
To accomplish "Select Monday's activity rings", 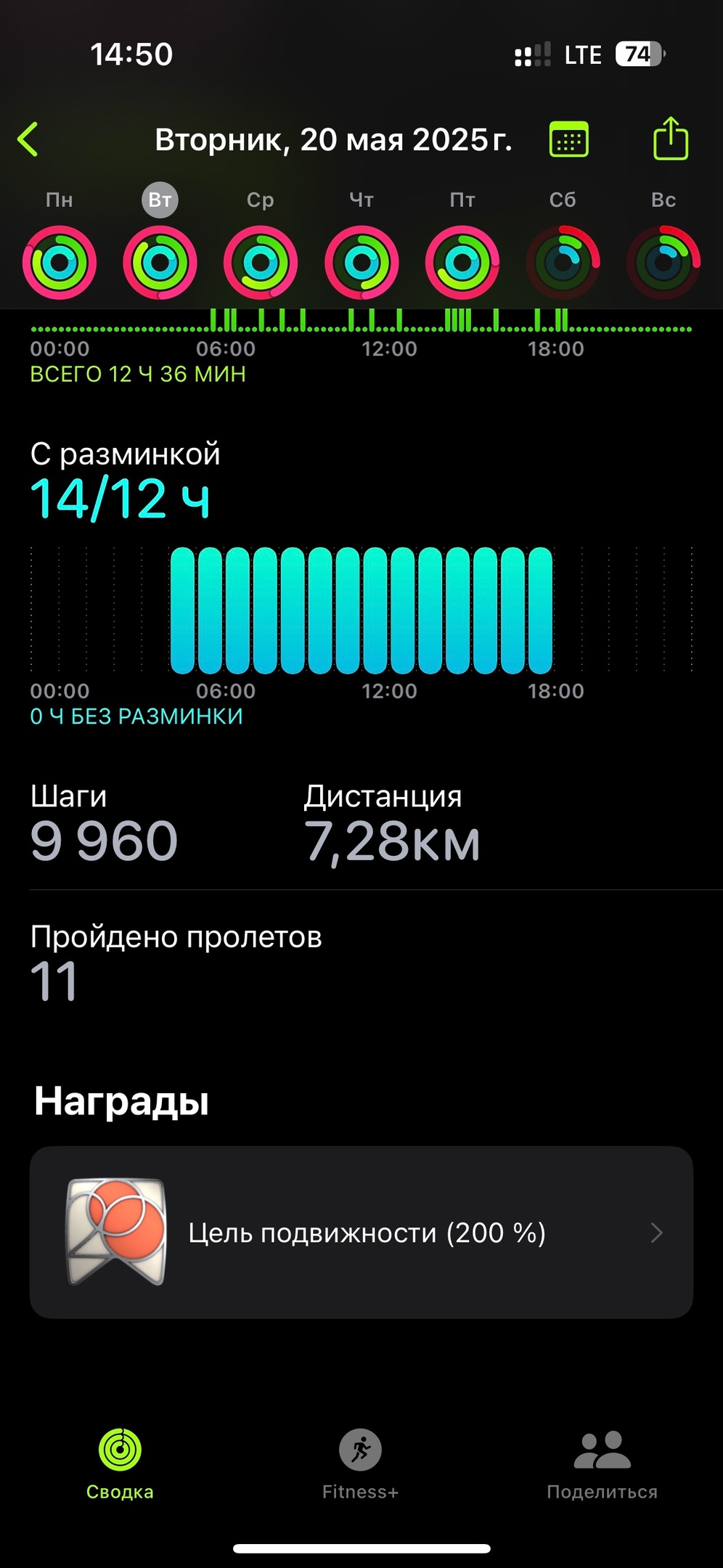I will 60,262.
